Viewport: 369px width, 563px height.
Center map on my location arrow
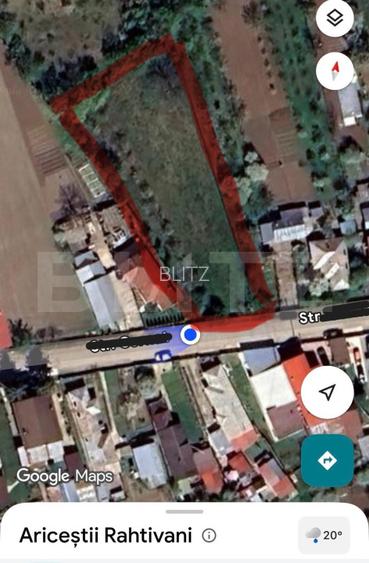[327, 392]
